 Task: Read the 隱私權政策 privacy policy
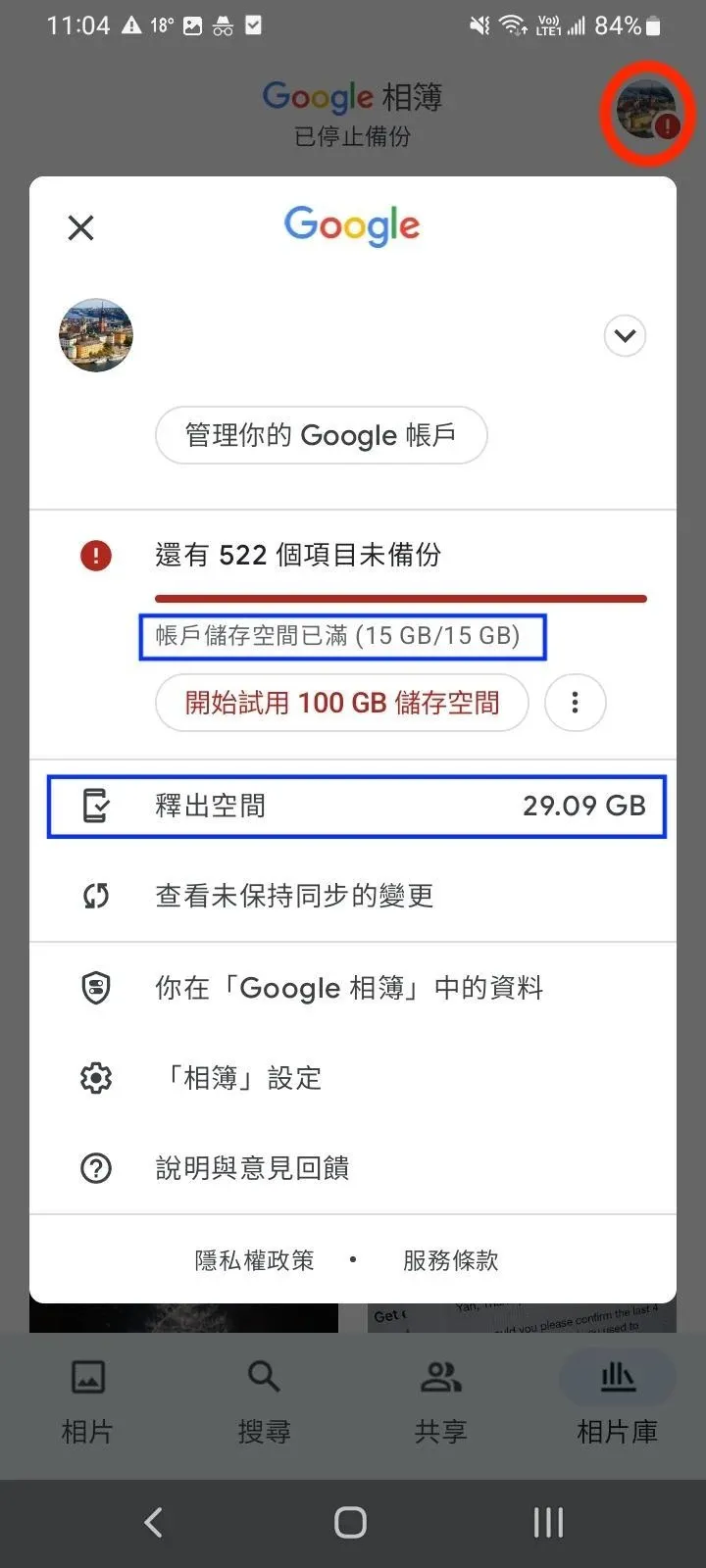(x=254, y=1260)
